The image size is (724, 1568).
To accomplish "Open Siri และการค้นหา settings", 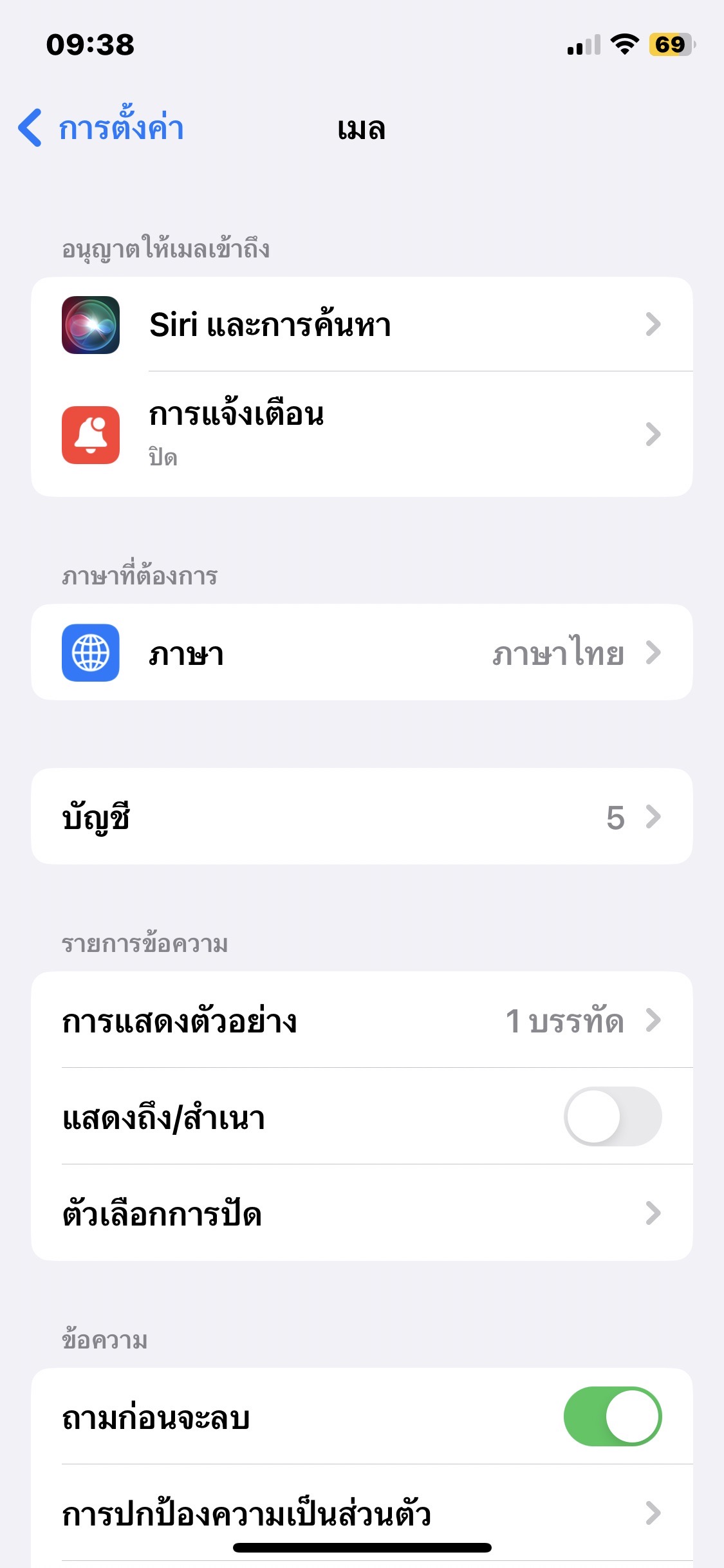I will pos(362,324).
